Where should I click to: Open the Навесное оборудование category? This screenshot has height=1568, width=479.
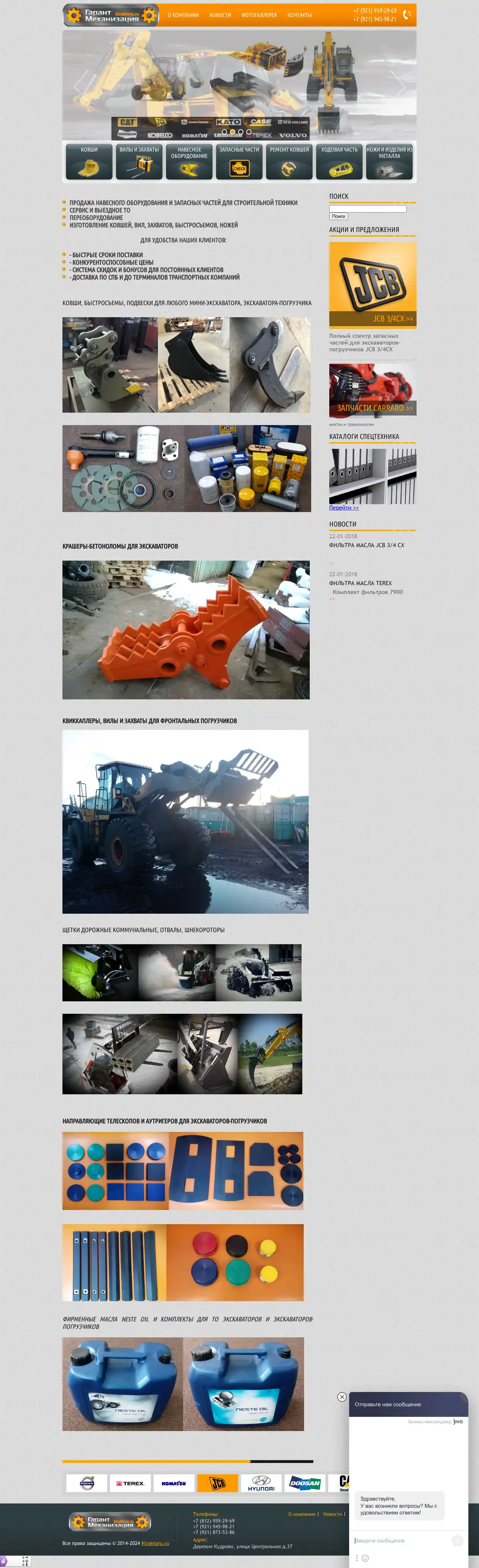point(189,161)
